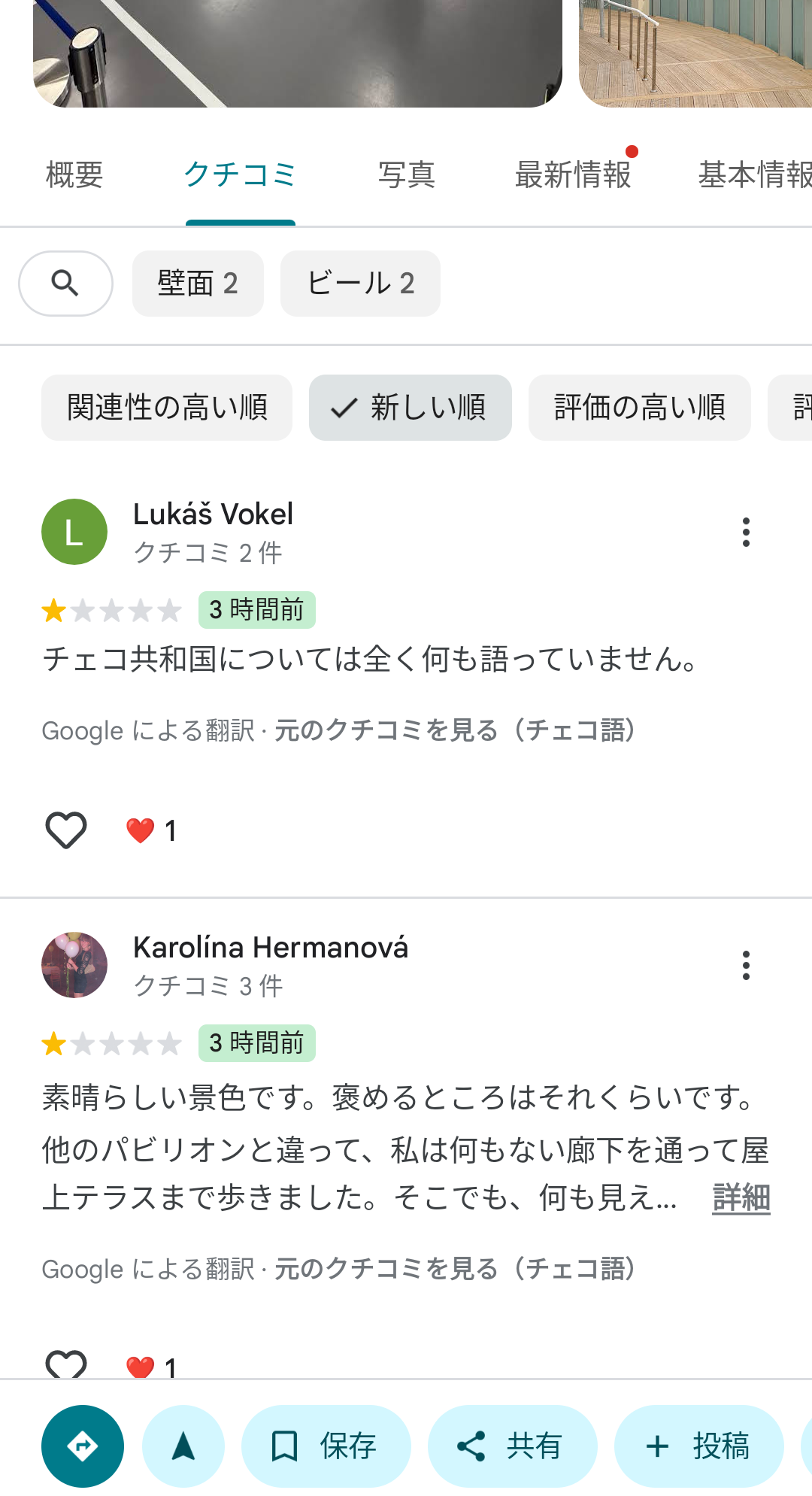Filter reviews by ビール keyword
This screenshot has height=1496, width=812.
(x=360, y=284)
